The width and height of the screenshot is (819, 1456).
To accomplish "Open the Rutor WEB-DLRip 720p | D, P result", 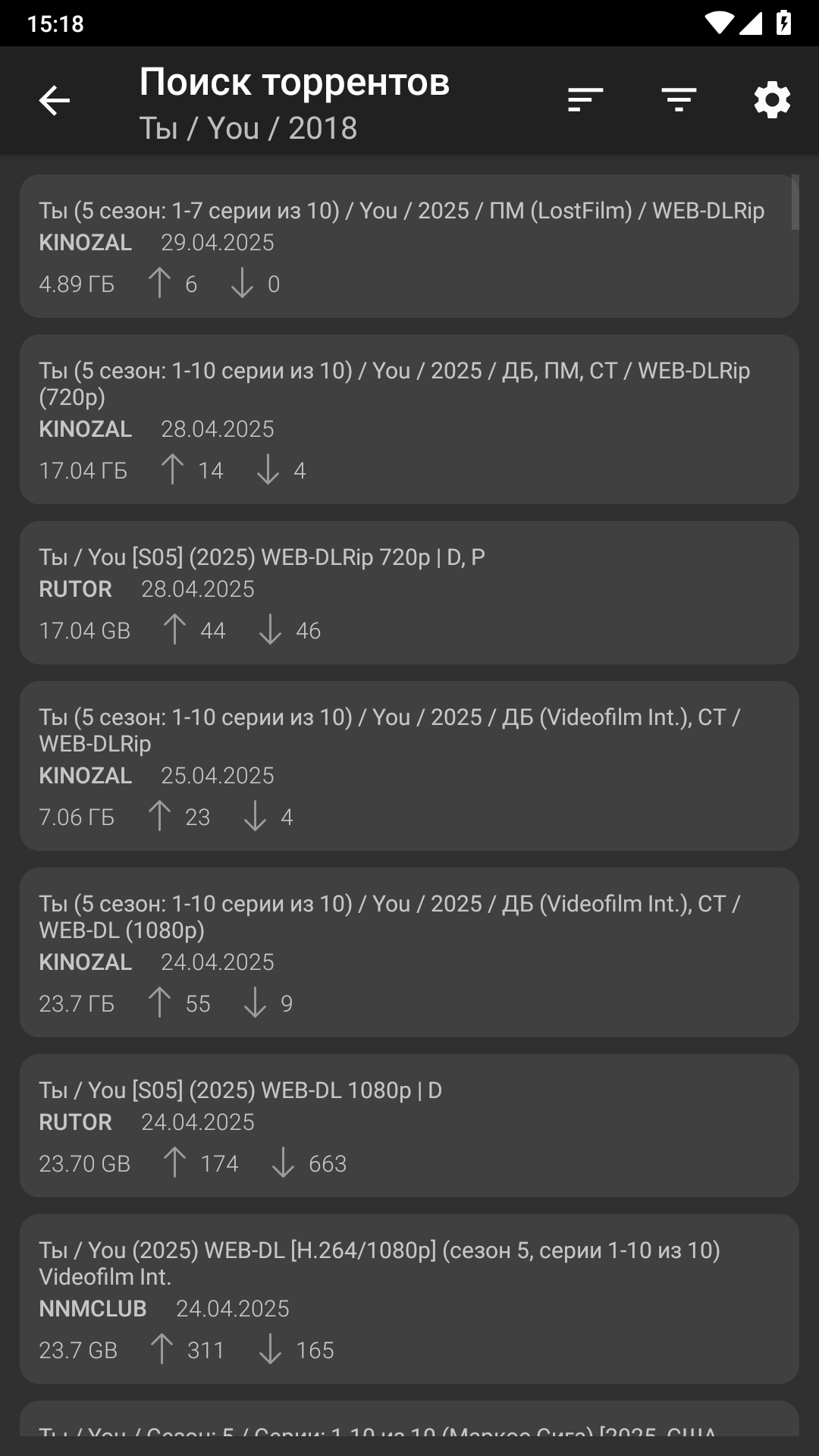I will [409, 592].
